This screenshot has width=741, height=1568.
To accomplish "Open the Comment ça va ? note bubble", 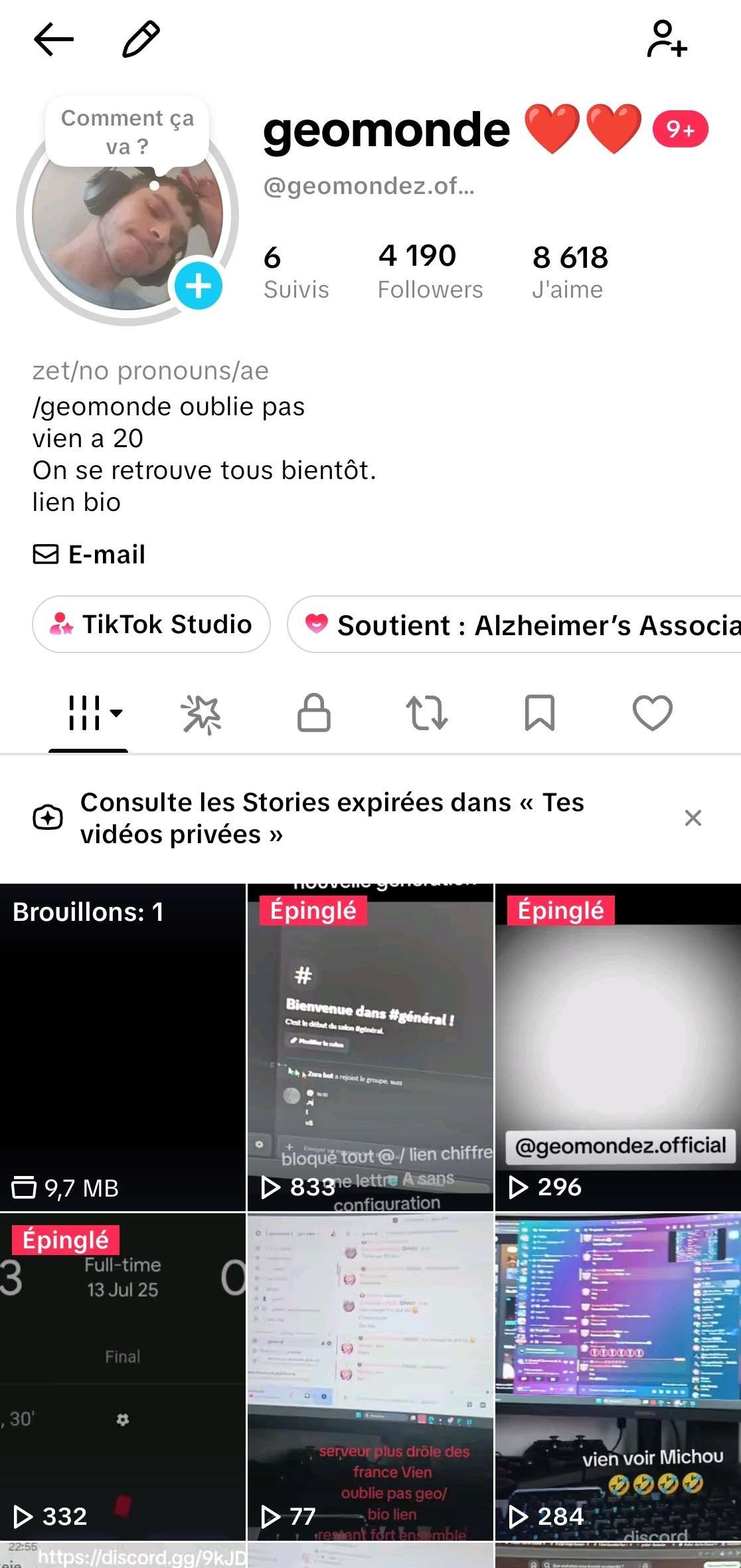I will tap(127, 132).
